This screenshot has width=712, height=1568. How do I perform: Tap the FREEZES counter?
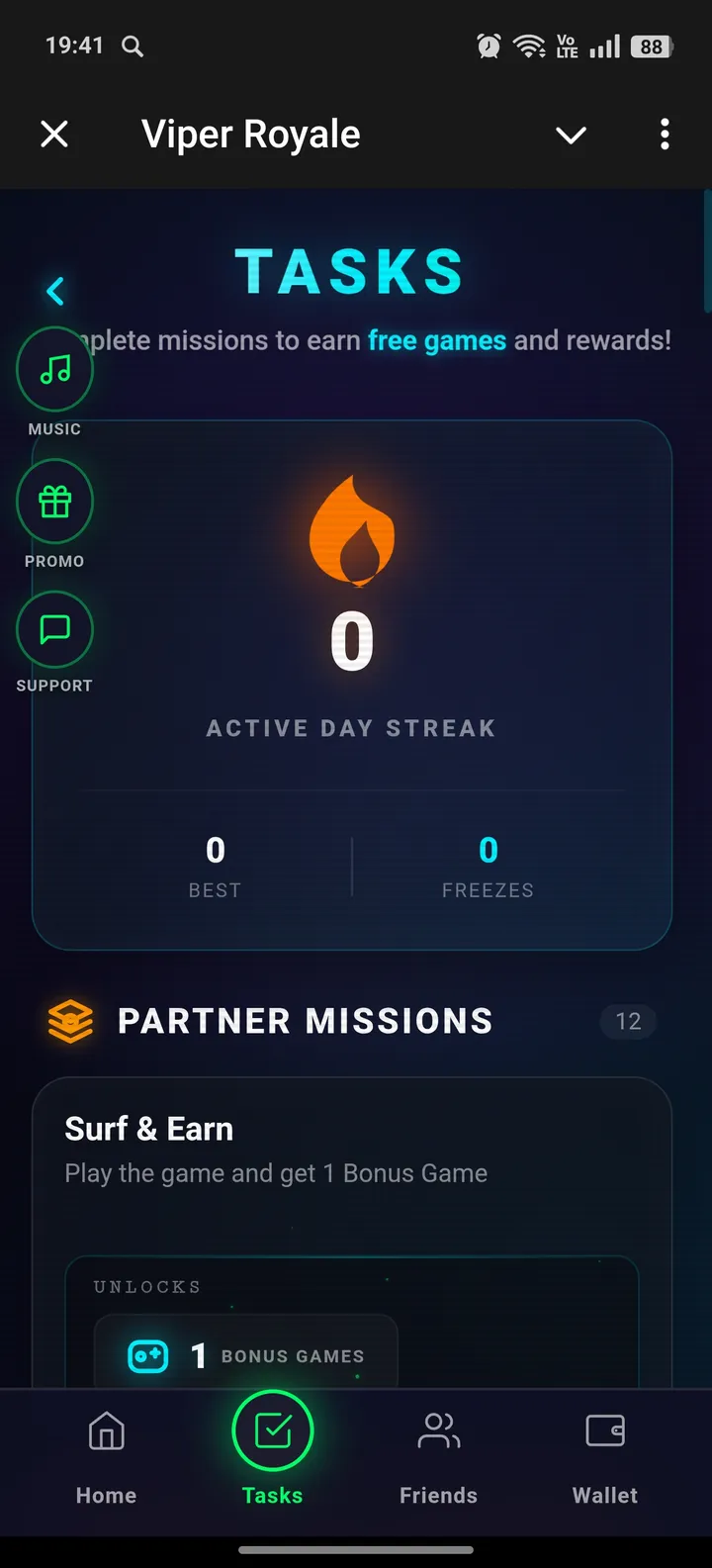click(488, 866)
